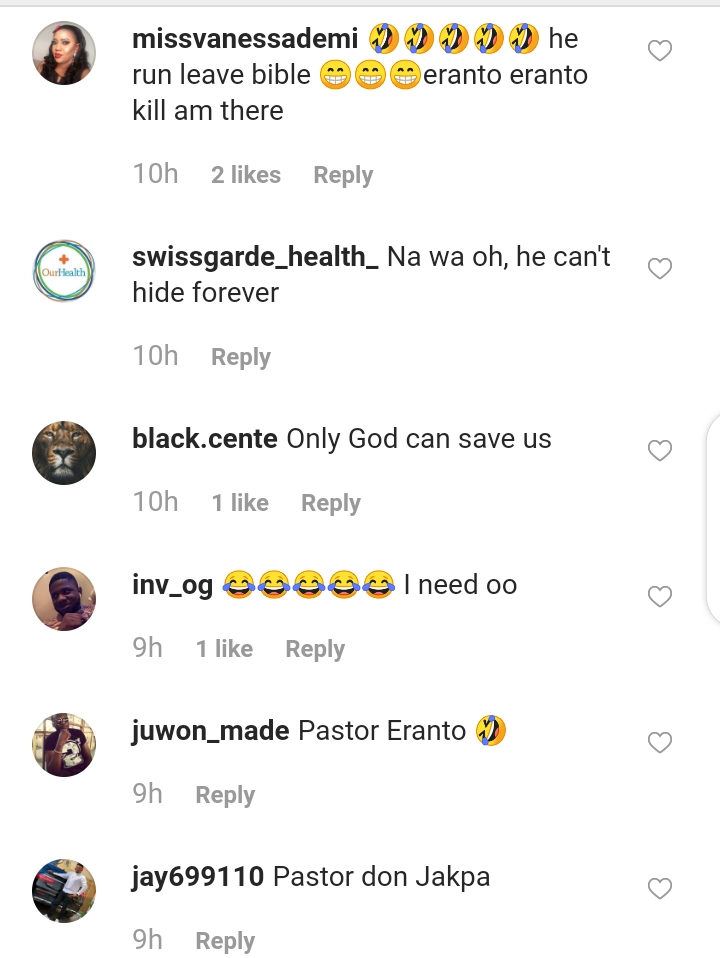Open inv_og username profile link
The height and width of the screenshot is (958, 720).
pyautogui.click(x=172, y=585)
